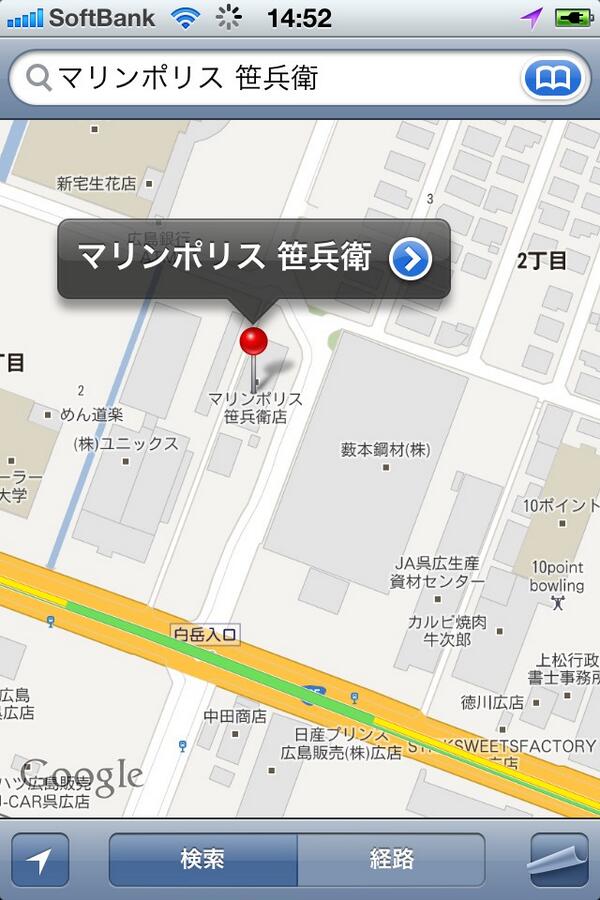Tap the red pin on the map
The width and height of the screenshot is (600, 900).
[x=254, y=343]
